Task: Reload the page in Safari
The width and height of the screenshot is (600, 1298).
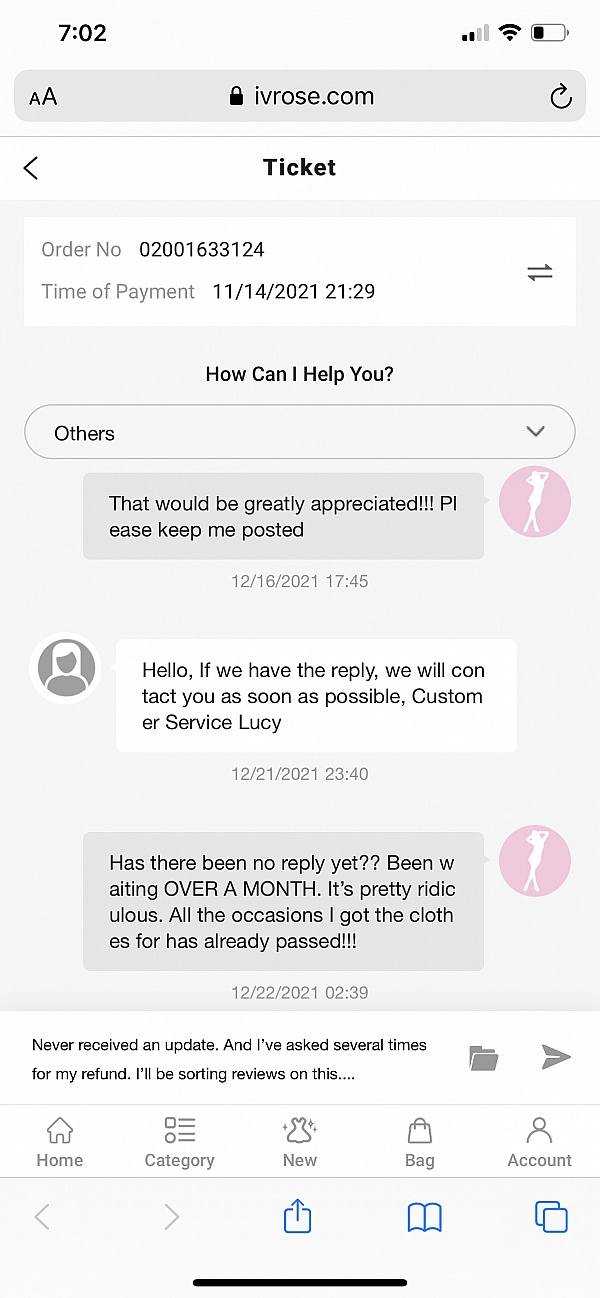Action: pos(561,97)
